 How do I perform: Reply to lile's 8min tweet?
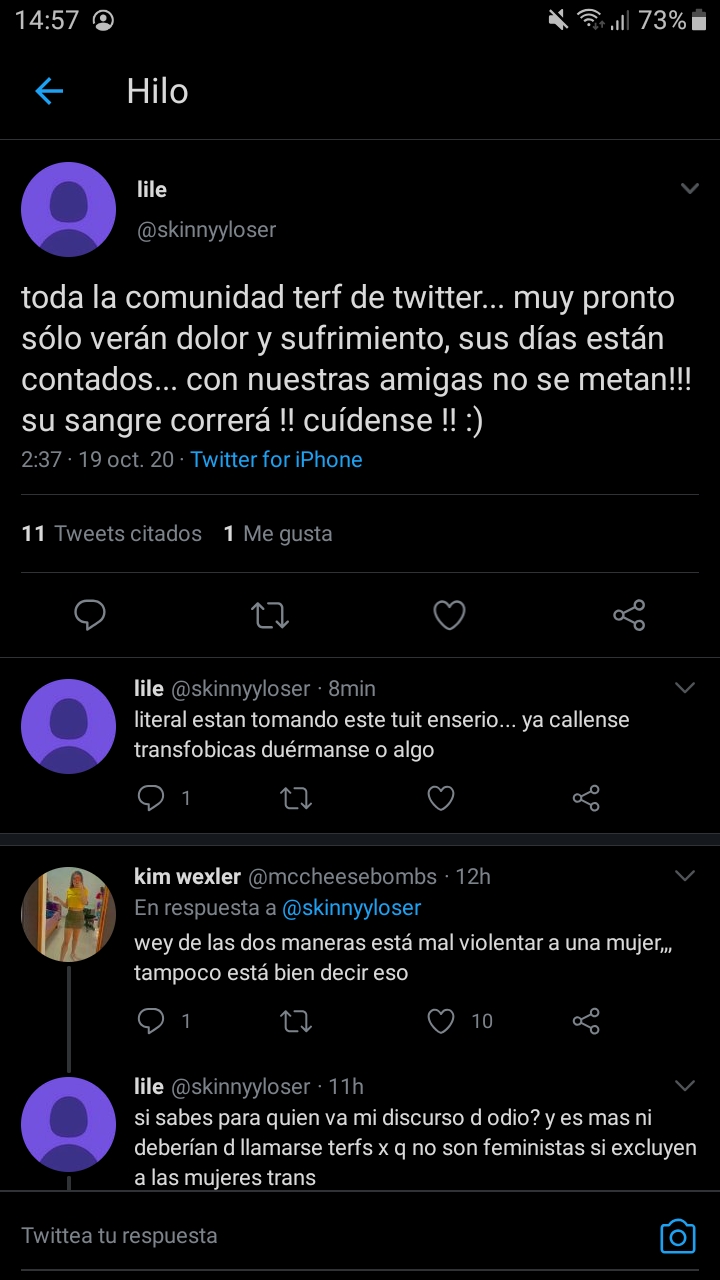[150, 797]
